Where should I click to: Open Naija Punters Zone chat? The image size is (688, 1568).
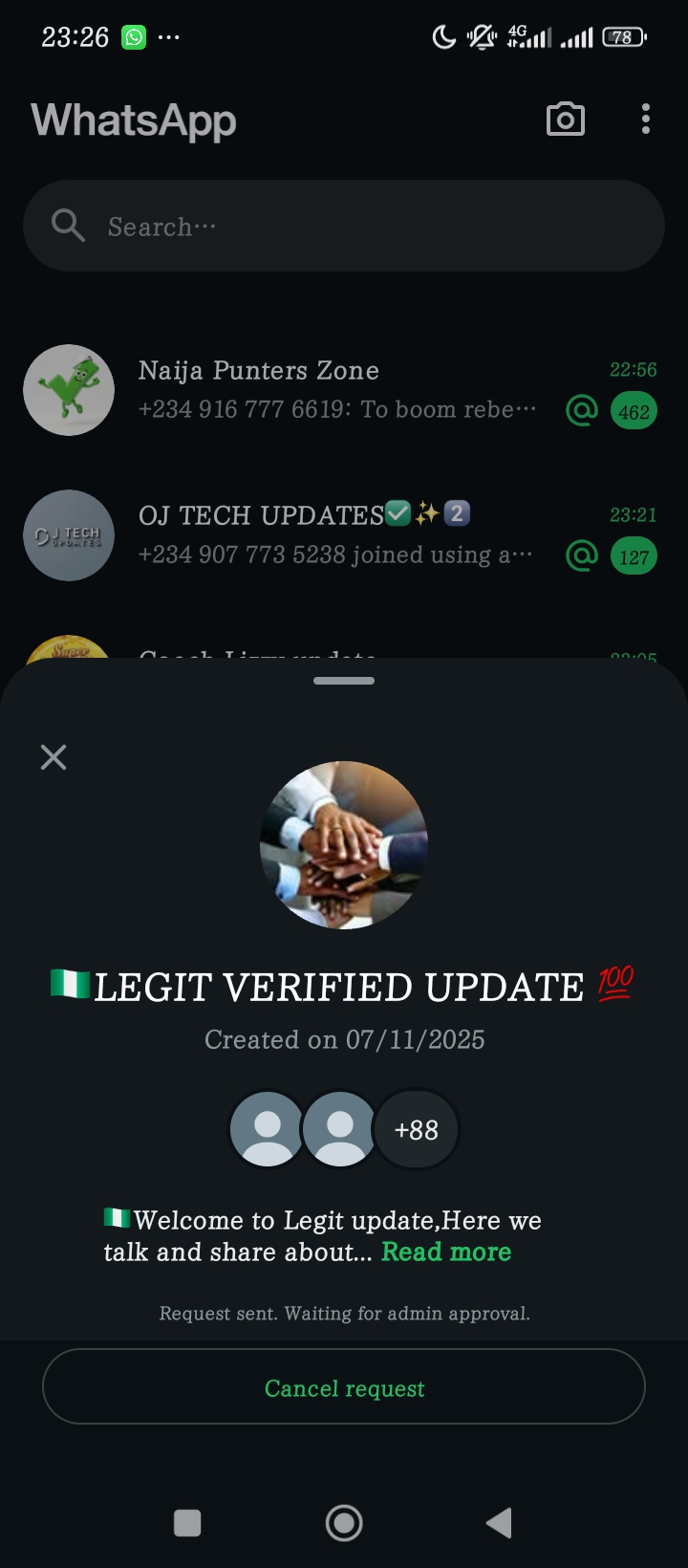pos(334,390)
